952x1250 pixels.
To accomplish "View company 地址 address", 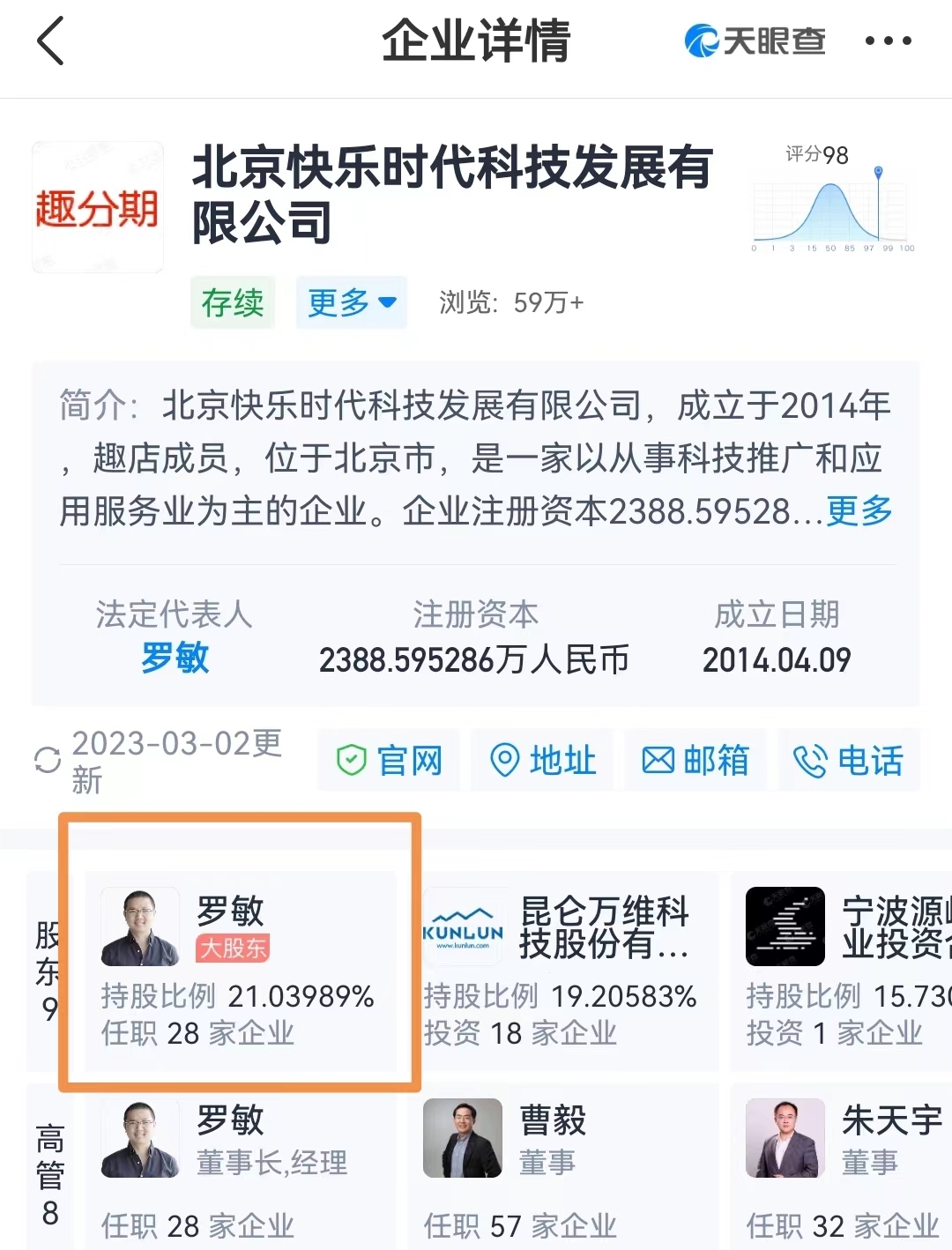I will pos(543,760).
